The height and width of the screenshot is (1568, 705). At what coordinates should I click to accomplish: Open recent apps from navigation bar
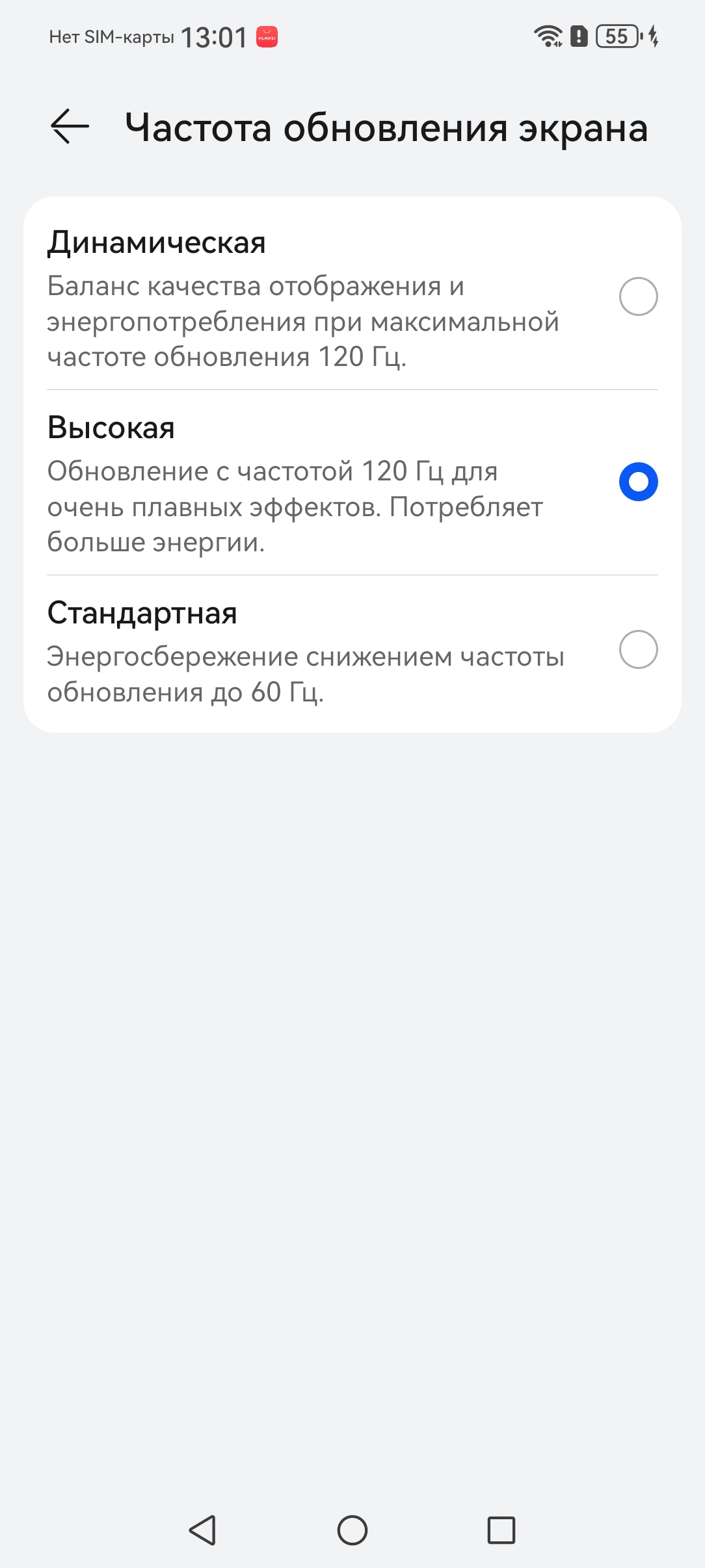click(x=501, y=1530)
